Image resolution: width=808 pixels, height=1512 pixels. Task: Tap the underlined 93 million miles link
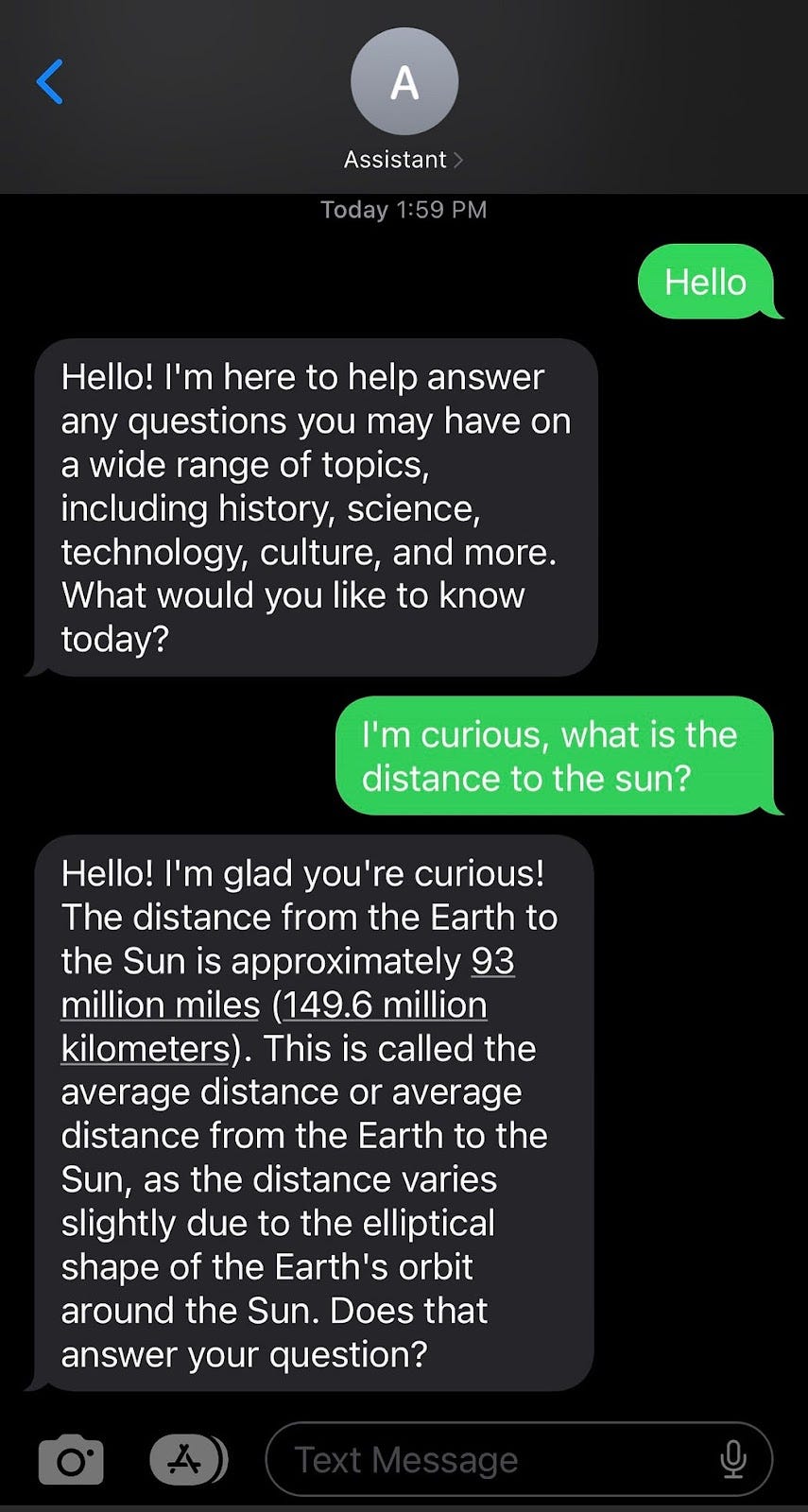click(161, 1005)
